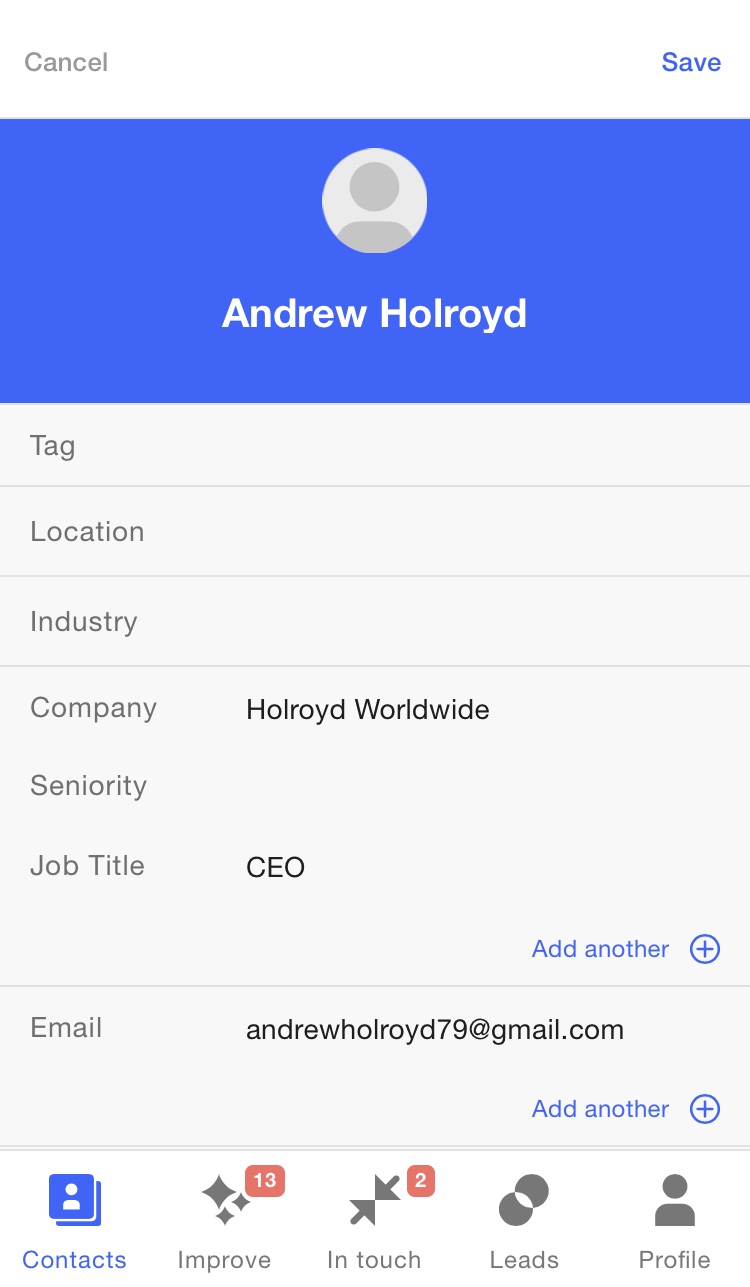Open the Profile tab
The image size is (750, 1287).
(x=674, y=1222)
